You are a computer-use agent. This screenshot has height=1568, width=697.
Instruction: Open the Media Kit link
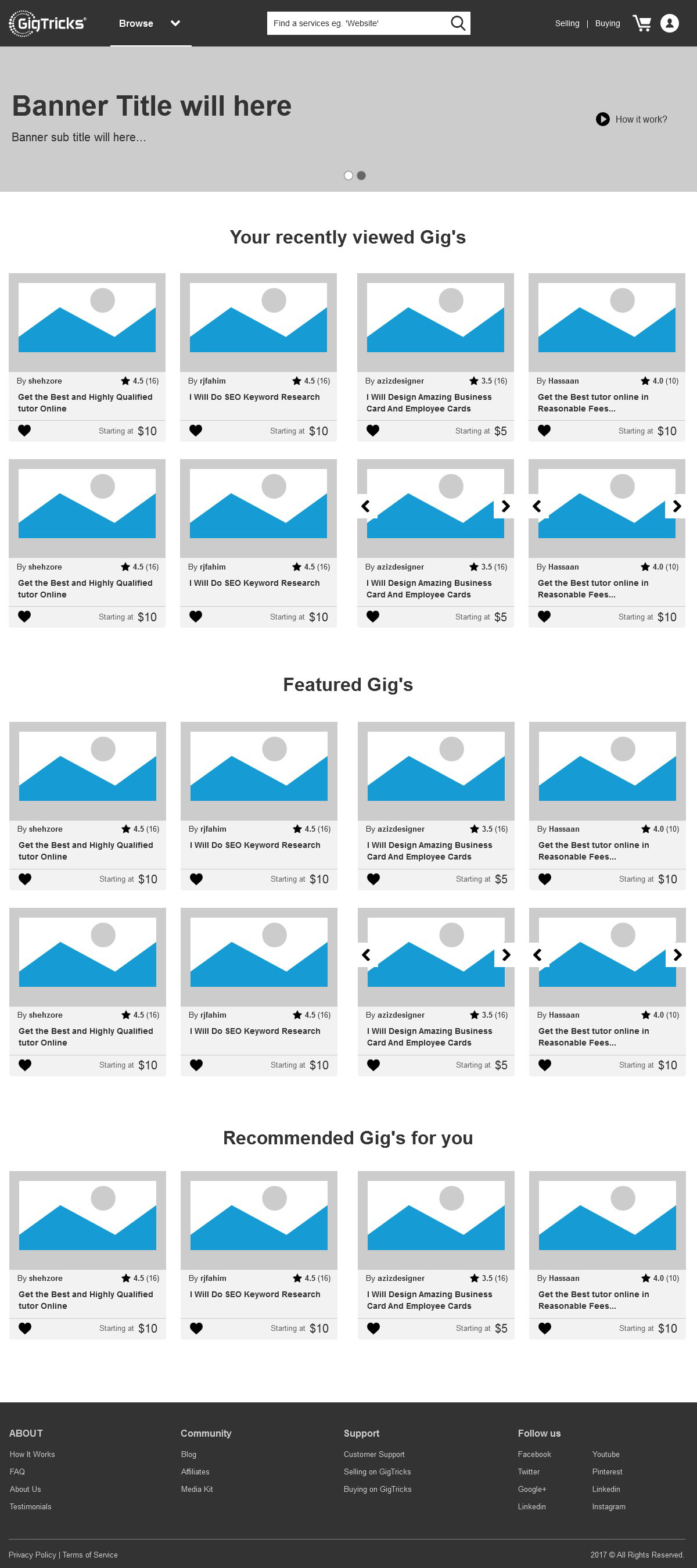click(x=196, y=1489)
